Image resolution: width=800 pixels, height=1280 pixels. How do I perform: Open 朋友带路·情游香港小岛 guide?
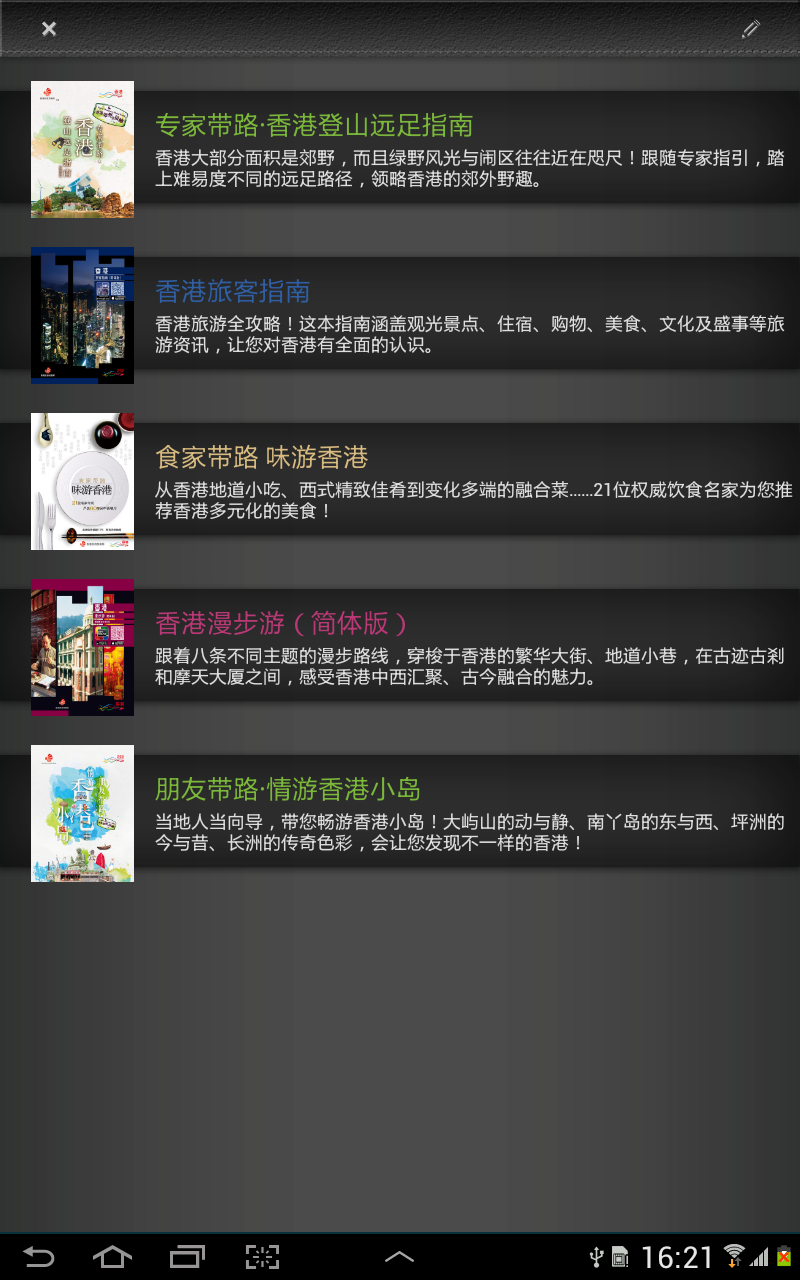coord(288,790)
